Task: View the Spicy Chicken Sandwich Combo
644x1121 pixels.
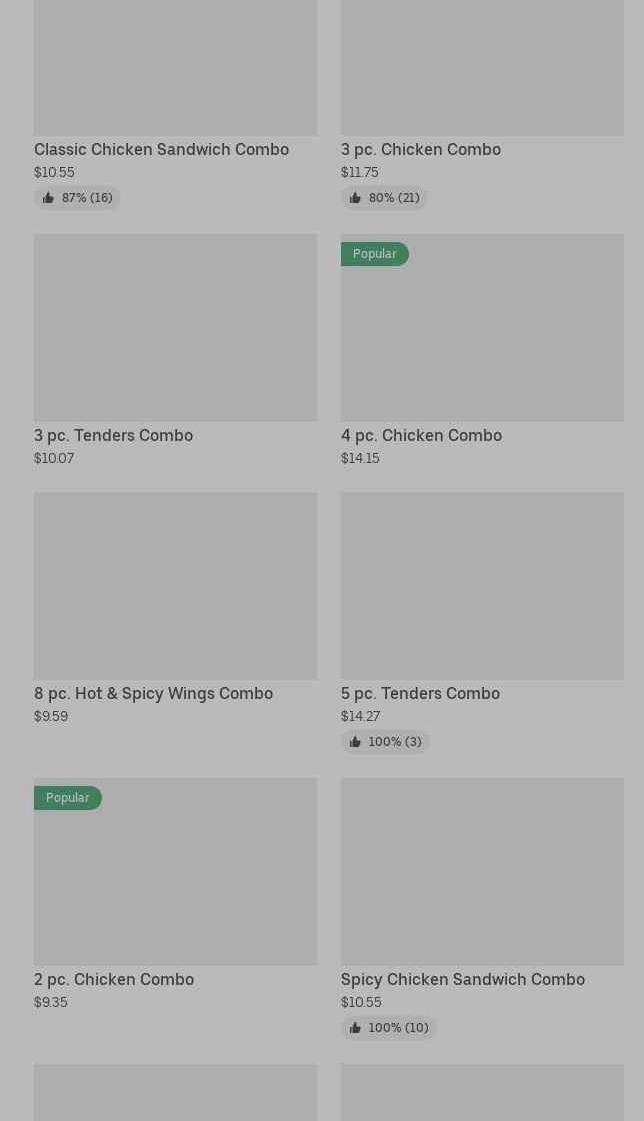Action: pos(482,909)
